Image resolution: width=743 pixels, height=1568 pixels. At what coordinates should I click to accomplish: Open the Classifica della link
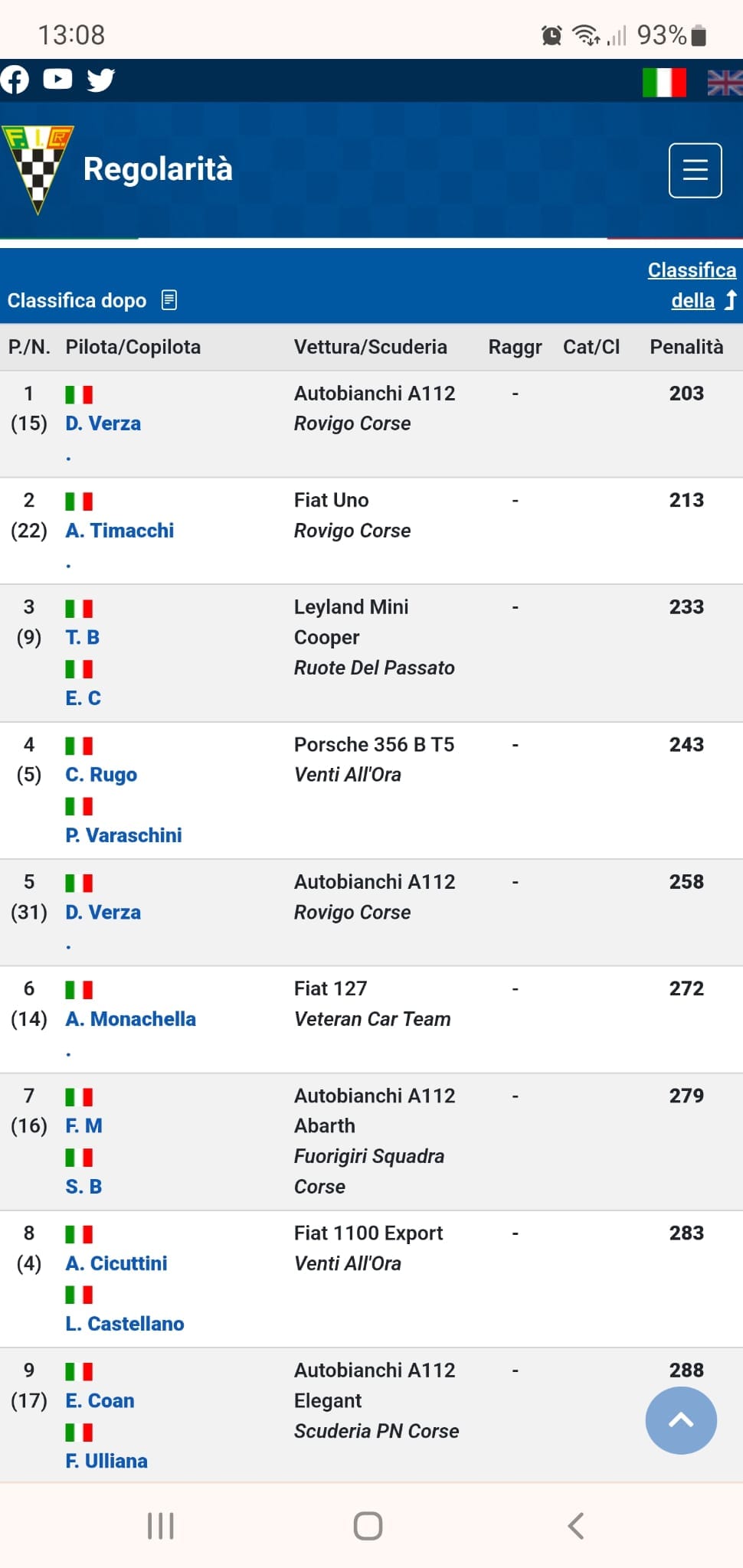pos(692,285)
